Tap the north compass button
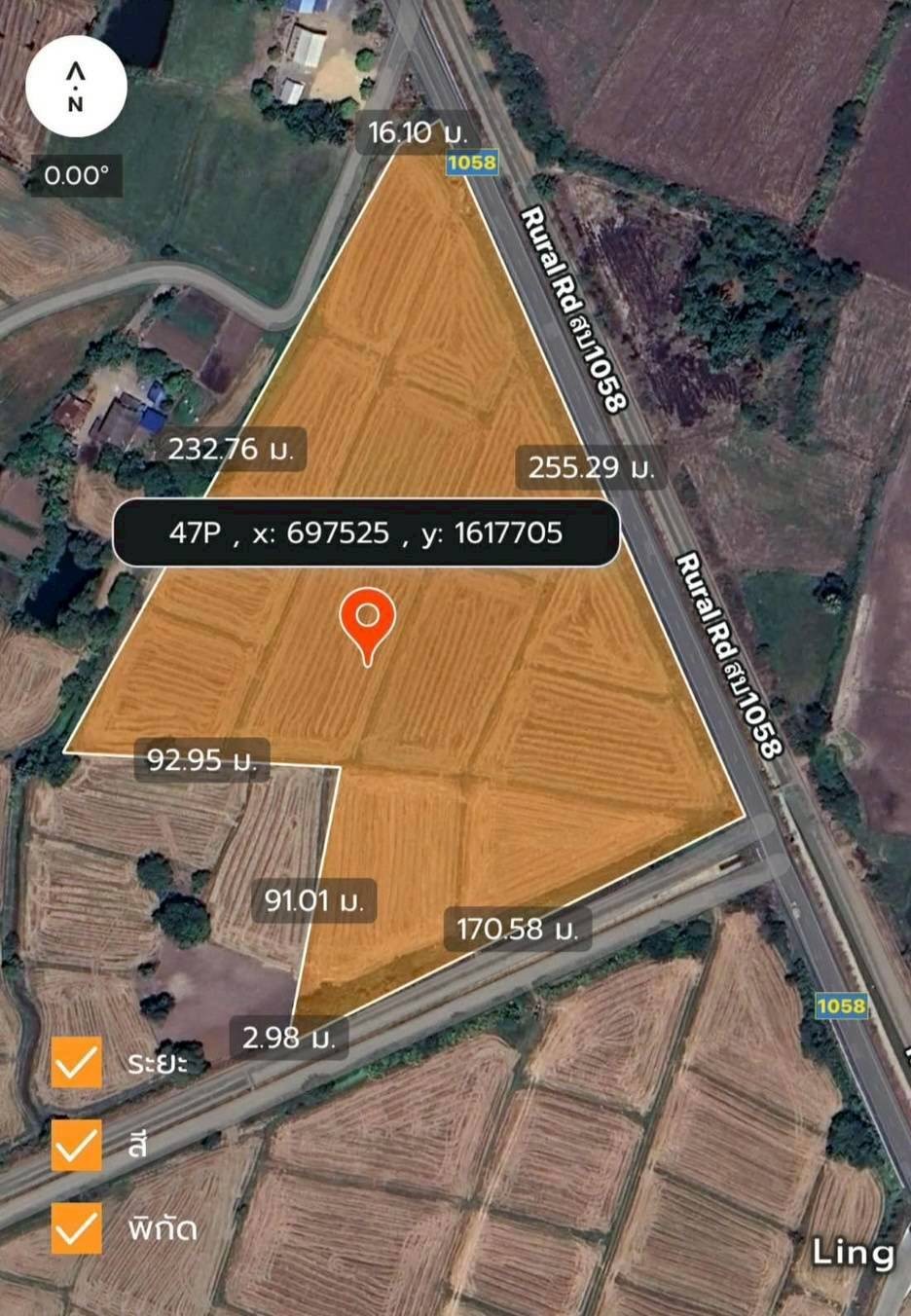The image size is (911, 1316). tap(76, 86)
